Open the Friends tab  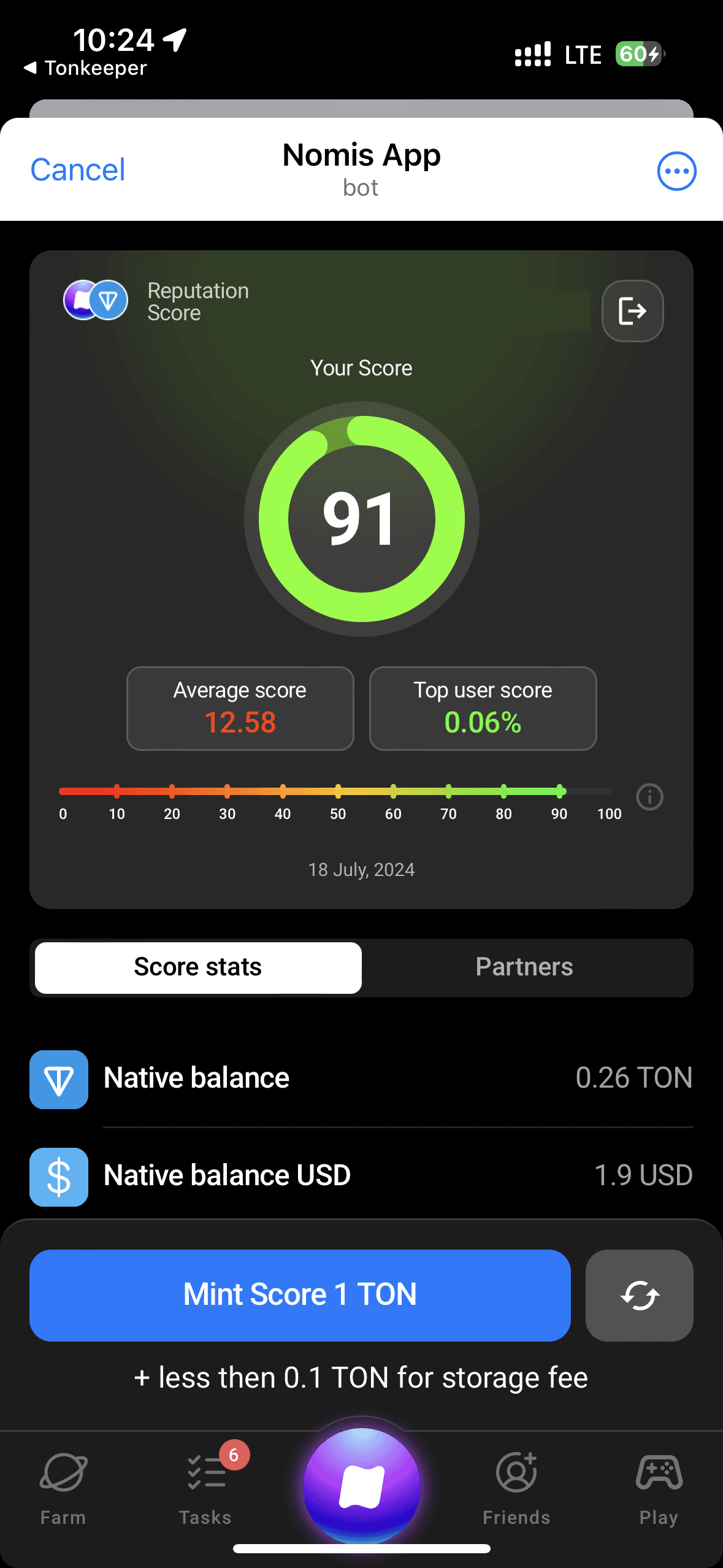[516, 1489]
